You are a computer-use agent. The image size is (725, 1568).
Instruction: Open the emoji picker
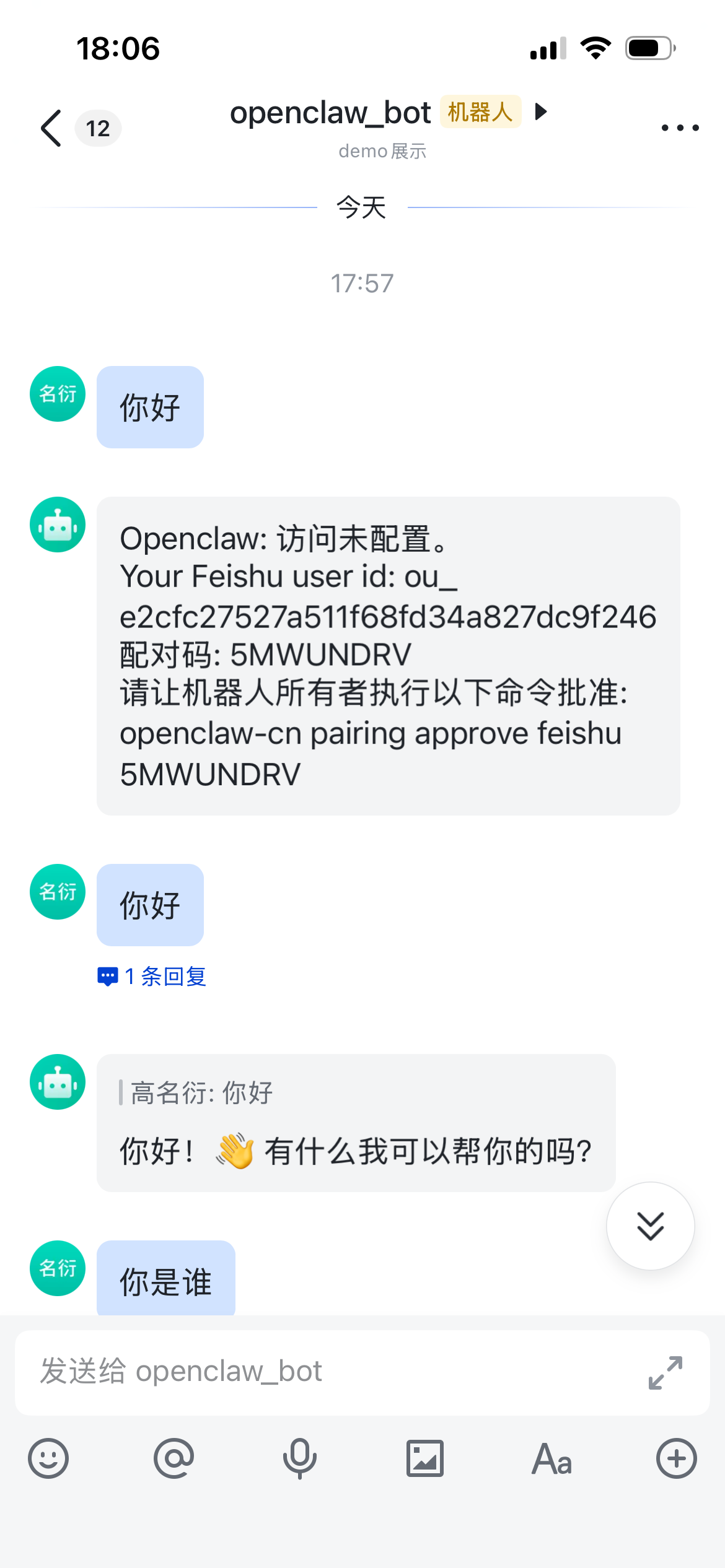coord(48,1458)
